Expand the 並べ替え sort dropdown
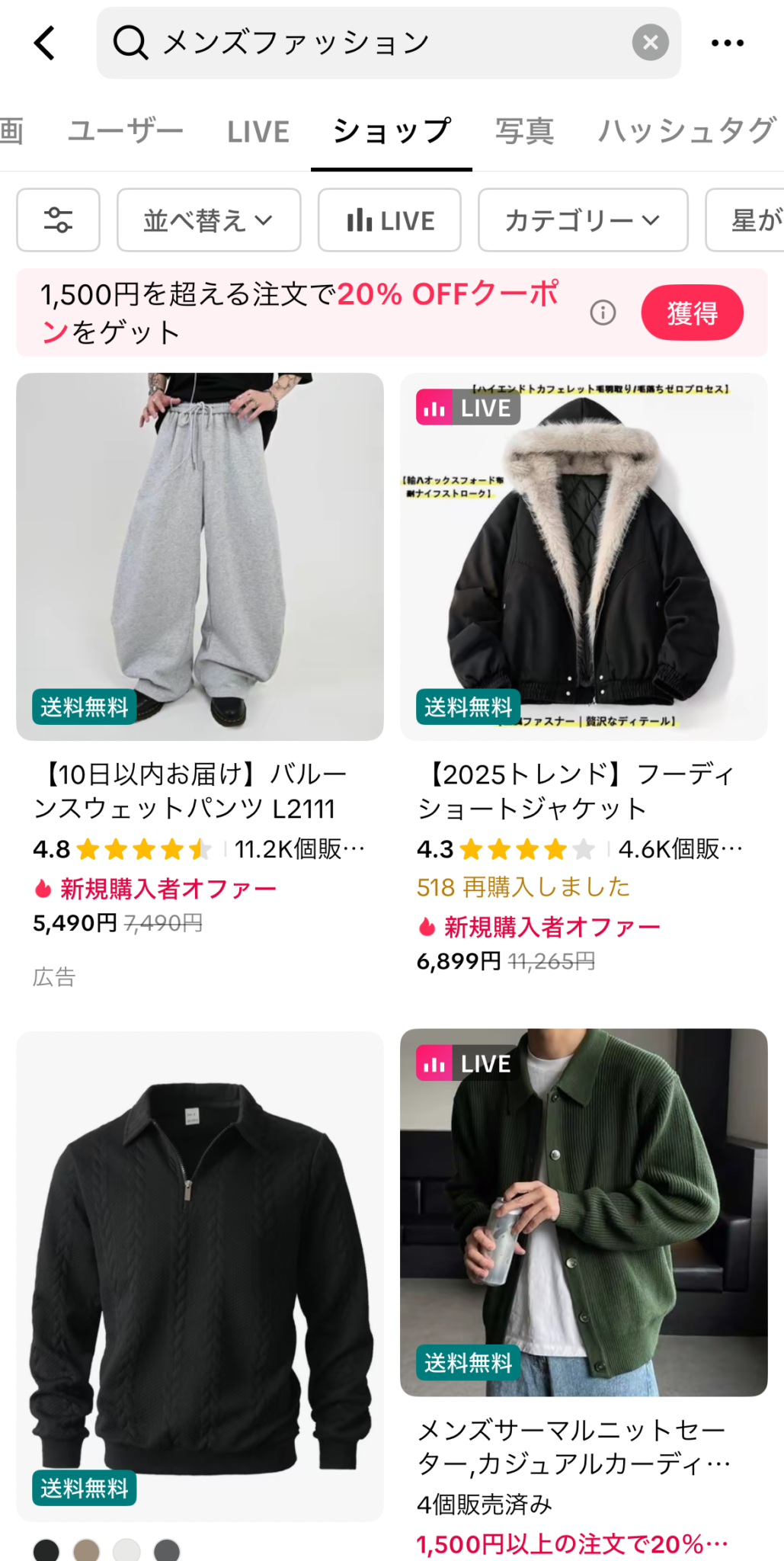The height and width of the screenshot is (1561, 784). (208, 220)
